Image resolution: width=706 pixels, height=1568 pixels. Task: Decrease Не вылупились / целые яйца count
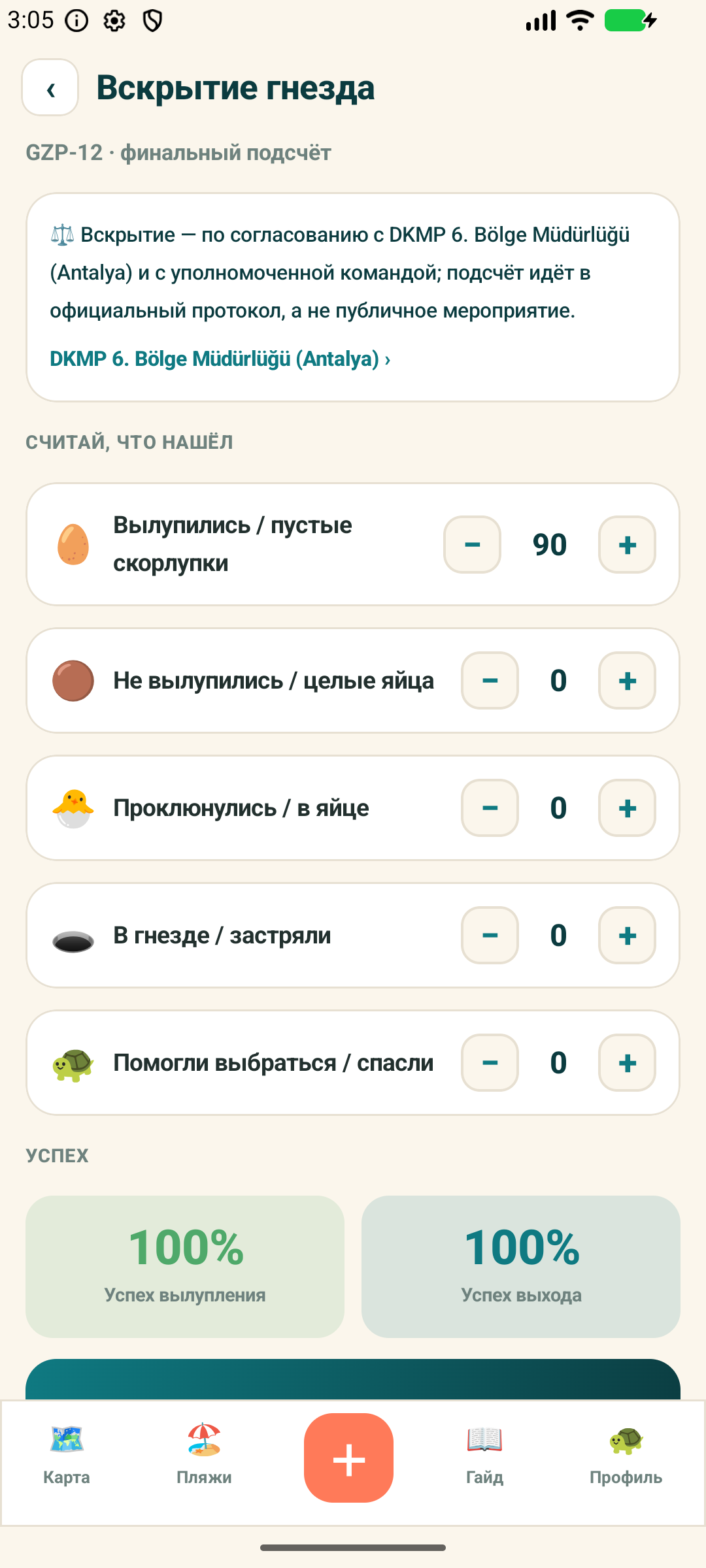click(x=490, y=681)
